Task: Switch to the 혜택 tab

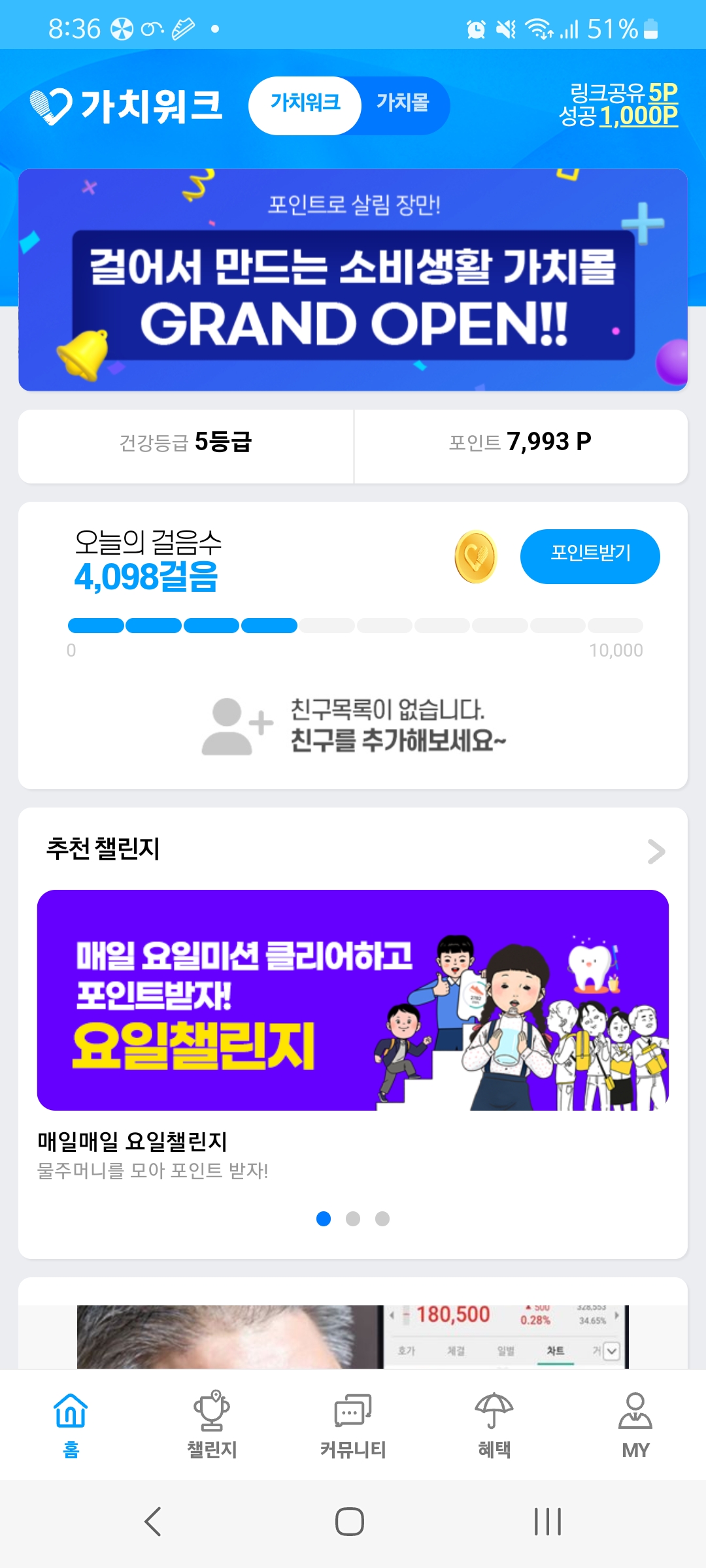Action: (494, 1424)
